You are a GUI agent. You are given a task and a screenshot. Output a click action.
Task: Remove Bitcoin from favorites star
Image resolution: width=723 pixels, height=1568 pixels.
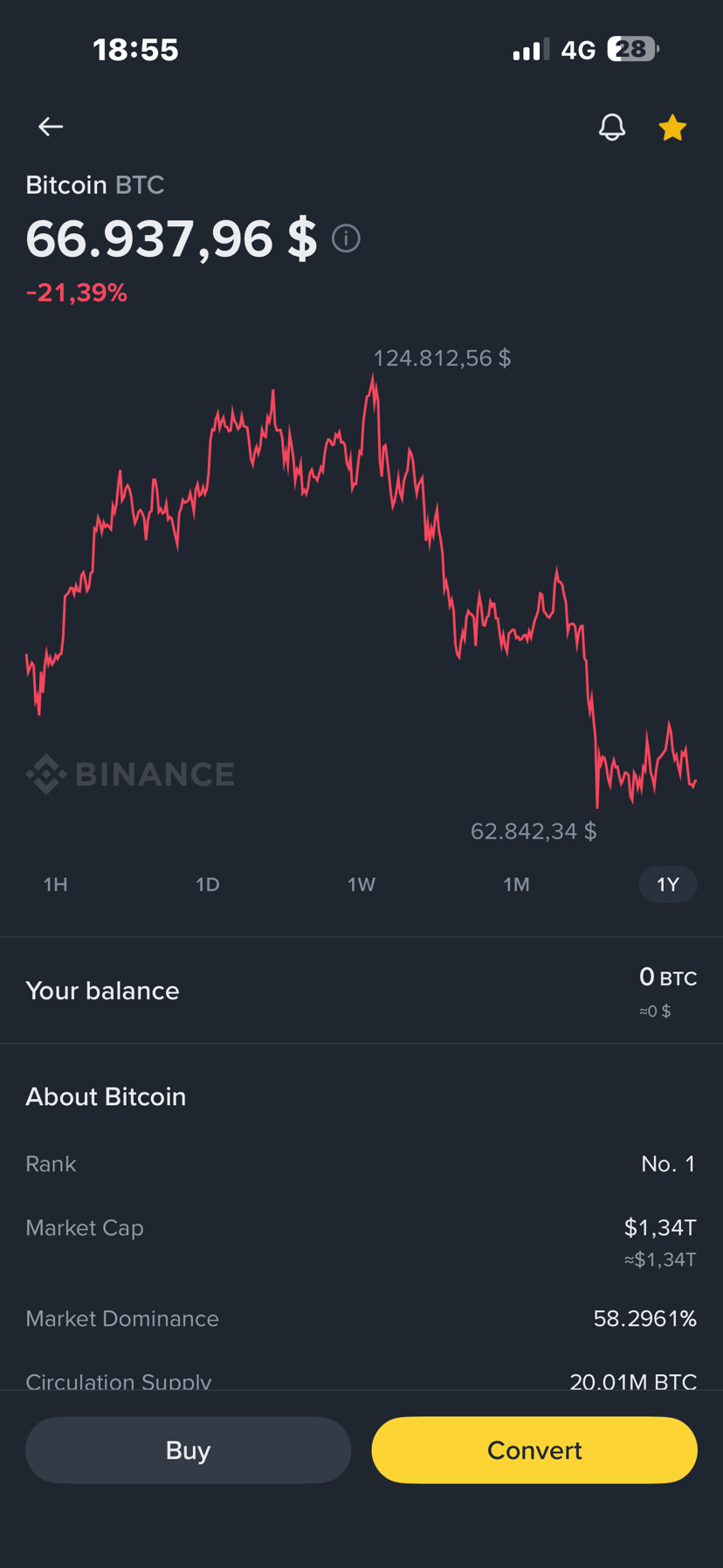click(672, 128)
